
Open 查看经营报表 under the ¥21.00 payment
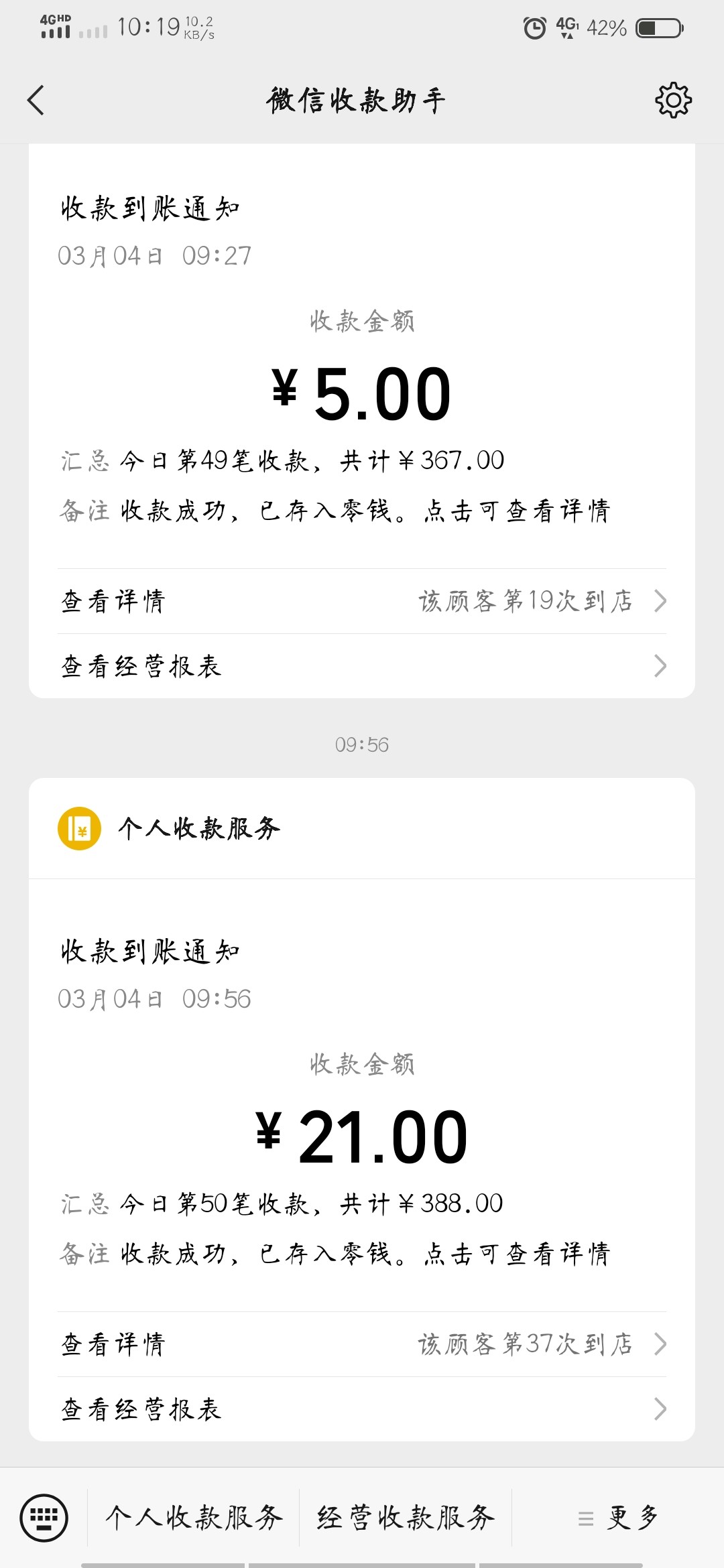click(362, 1409)
